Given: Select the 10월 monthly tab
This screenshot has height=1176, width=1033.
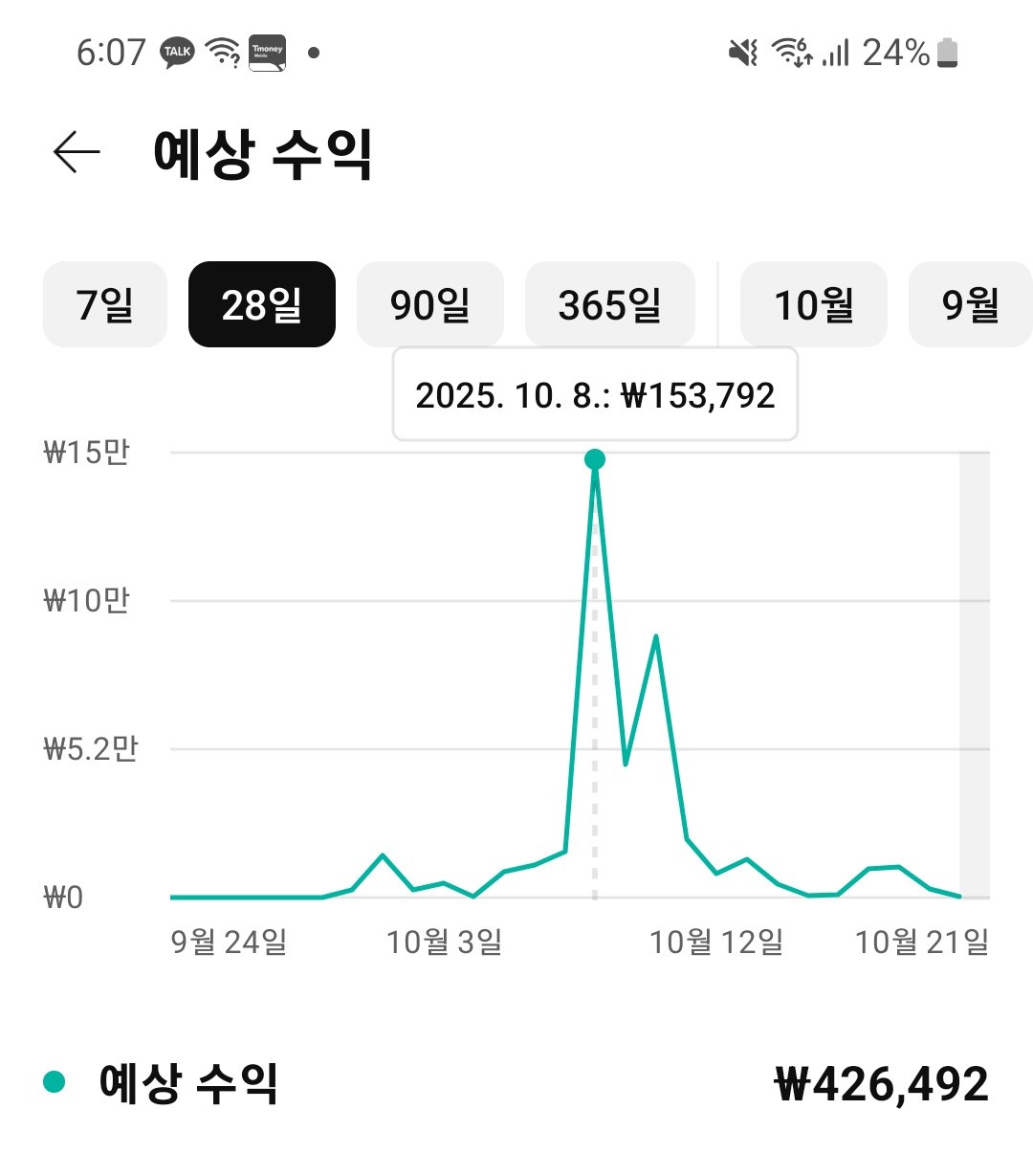Looking at the screenshot, I should point(813,303).
